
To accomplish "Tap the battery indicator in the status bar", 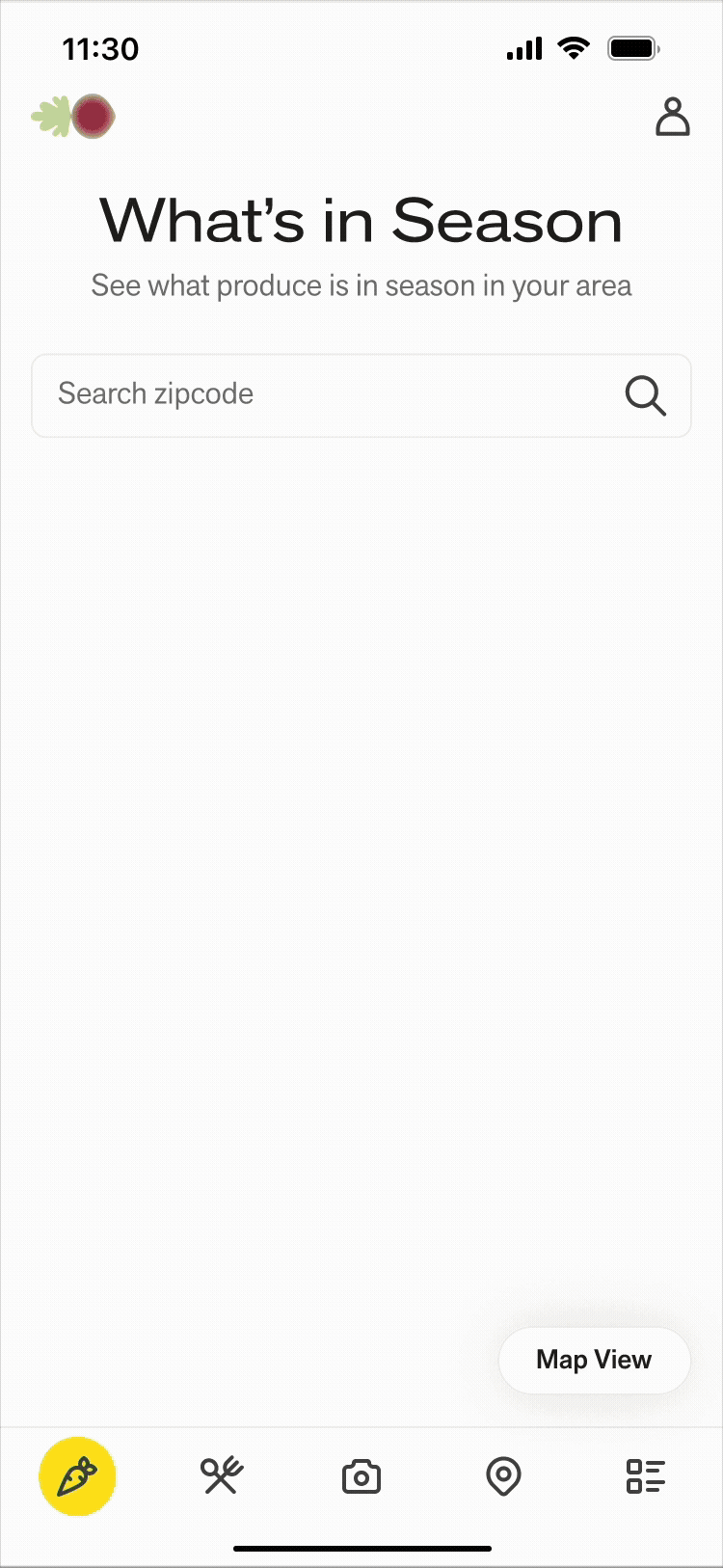I will [x=632, y=46].
